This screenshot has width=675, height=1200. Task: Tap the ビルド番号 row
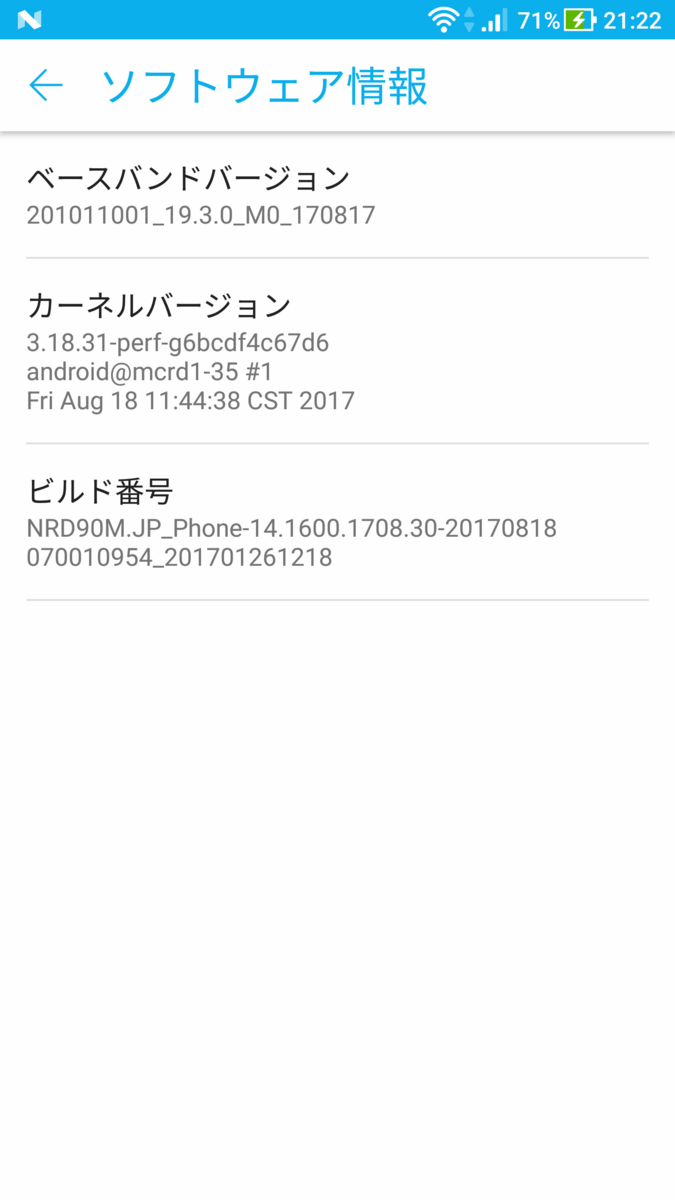[337, 523]
